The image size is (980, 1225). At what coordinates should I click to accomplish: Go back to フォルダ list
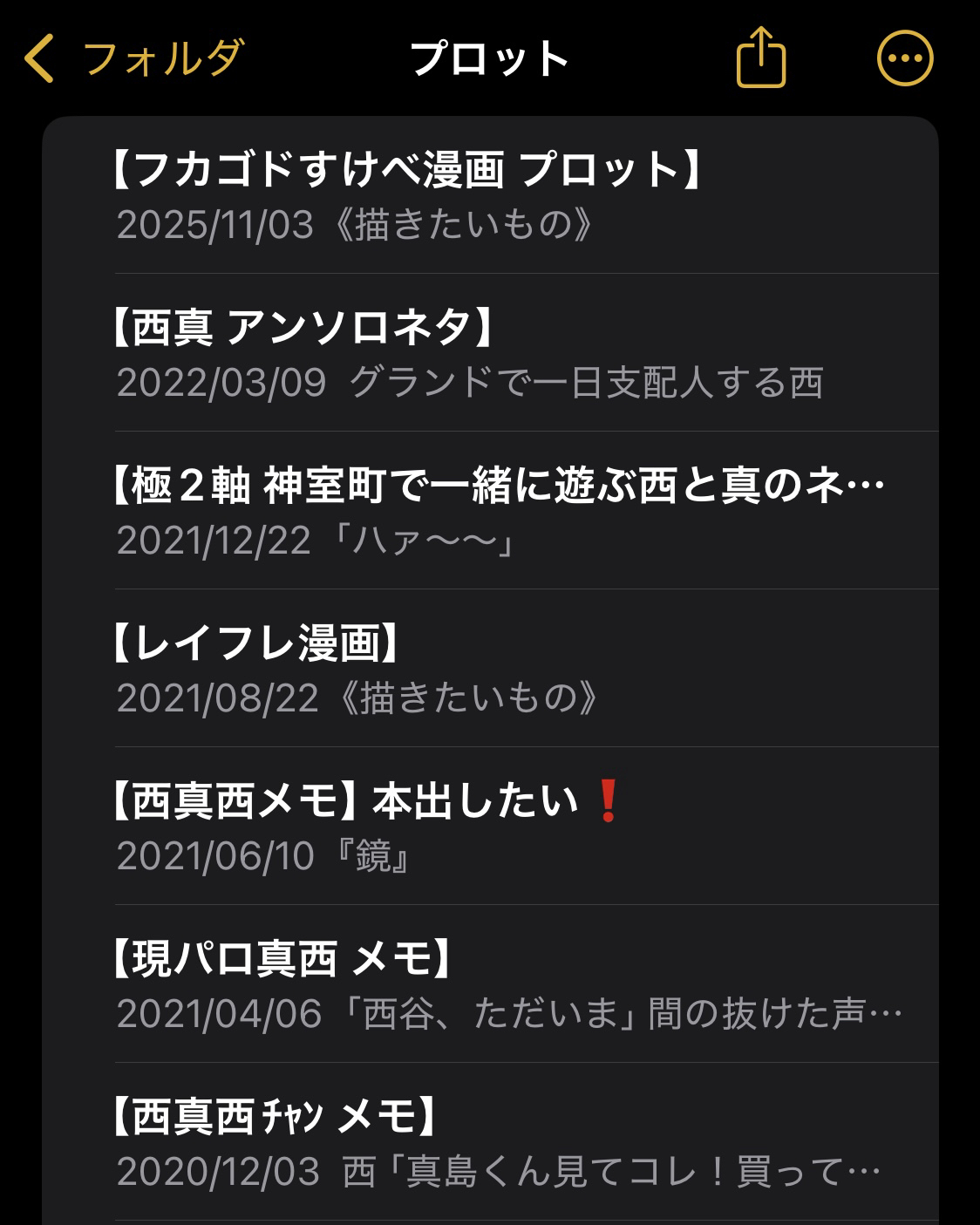pyautogui.click(x=133, y=59)
